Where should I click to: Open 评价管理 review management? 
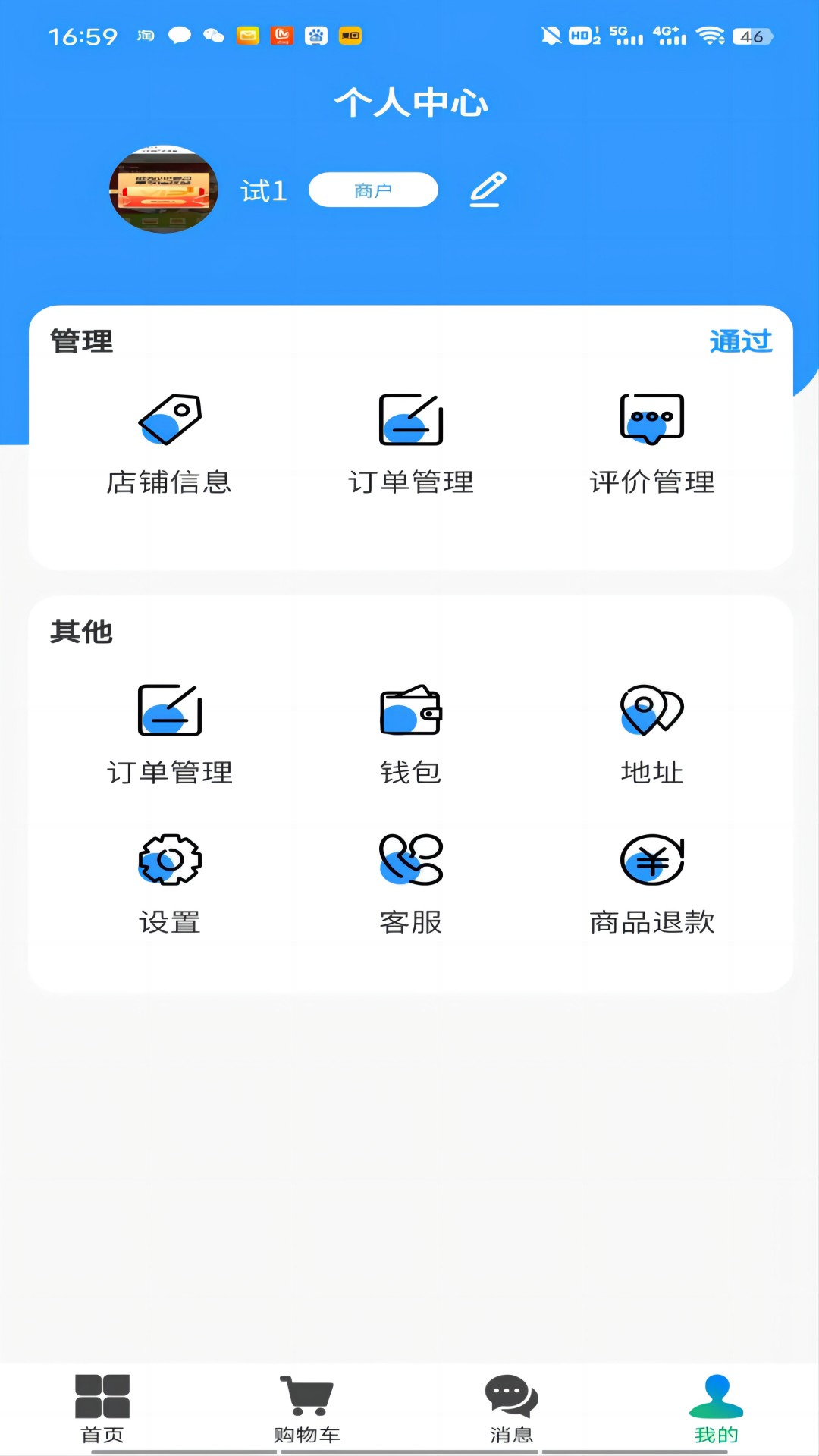pos(651,444)
